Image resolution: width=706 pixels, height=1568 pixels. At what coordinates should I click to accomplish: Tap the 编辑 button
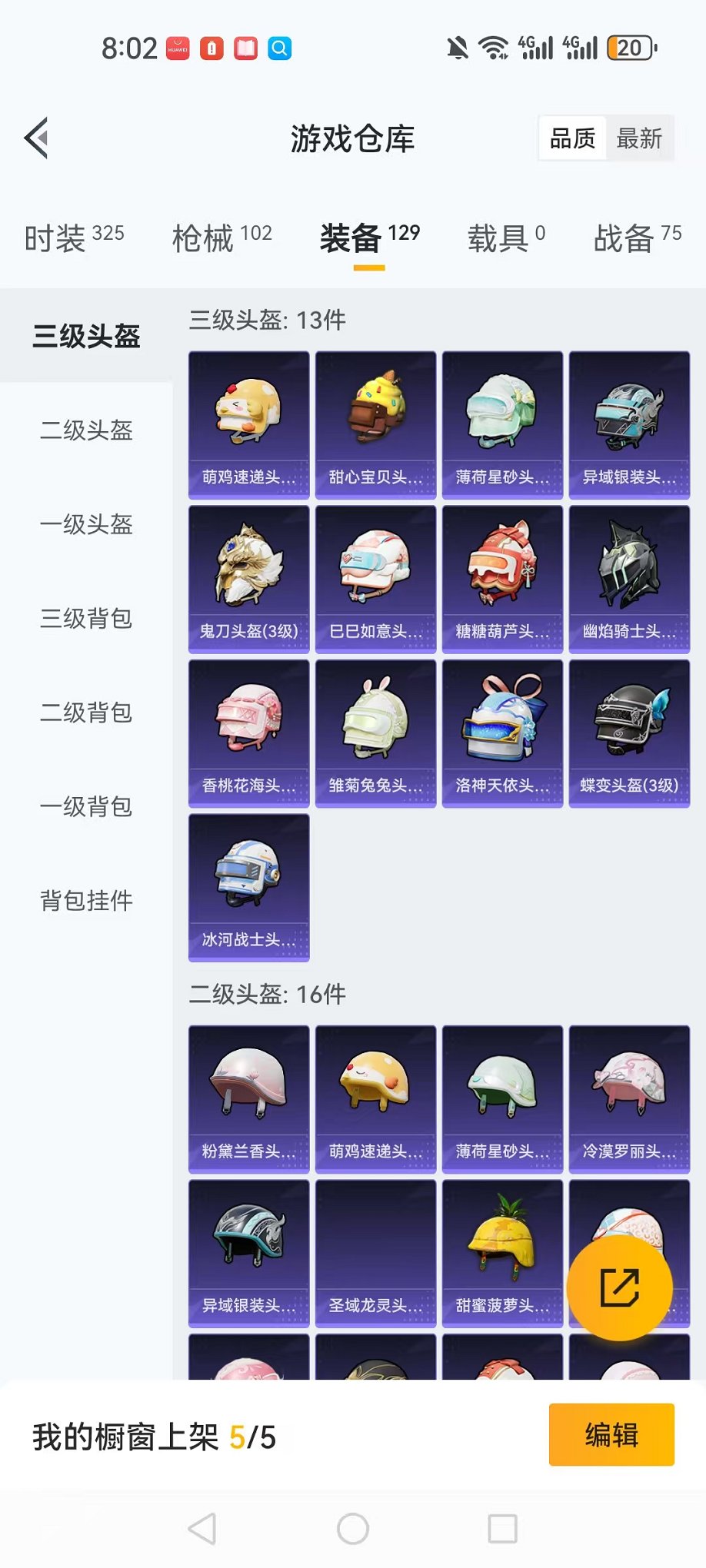611,1435
